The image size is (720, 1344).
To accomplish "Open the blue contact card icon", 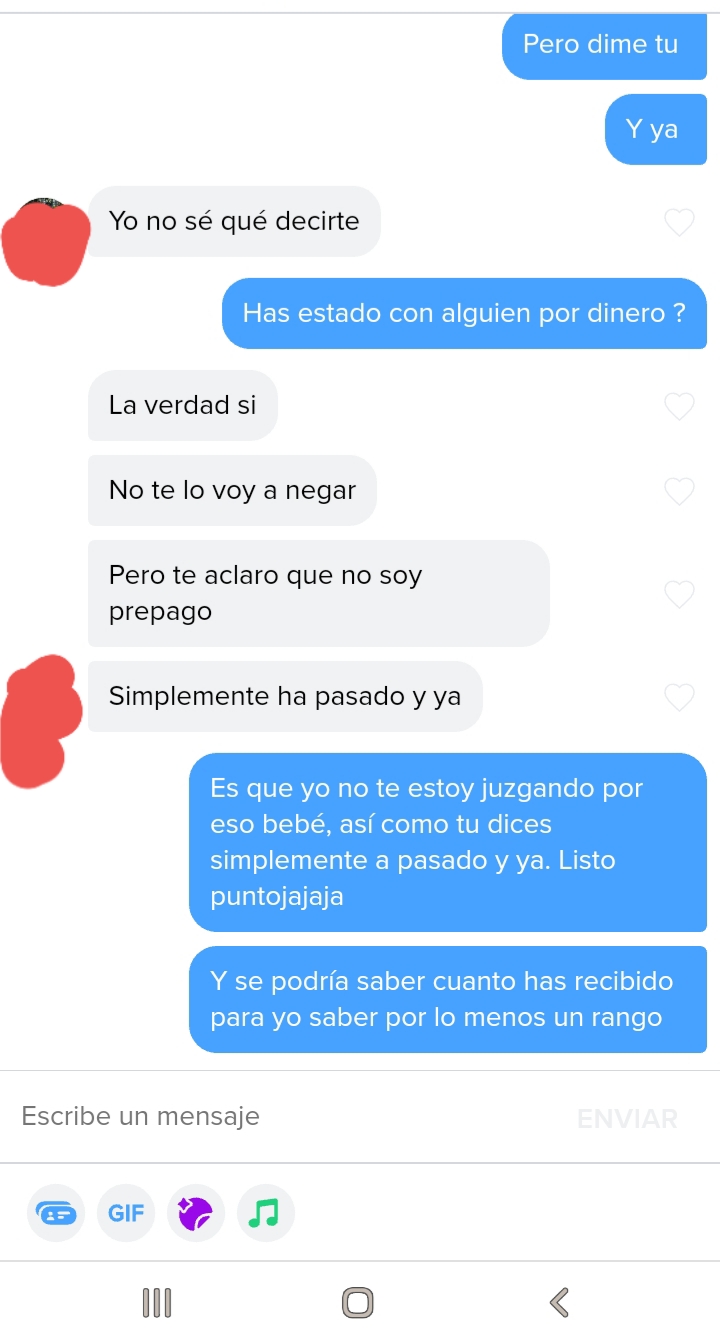I will (x=56, y=1213).
